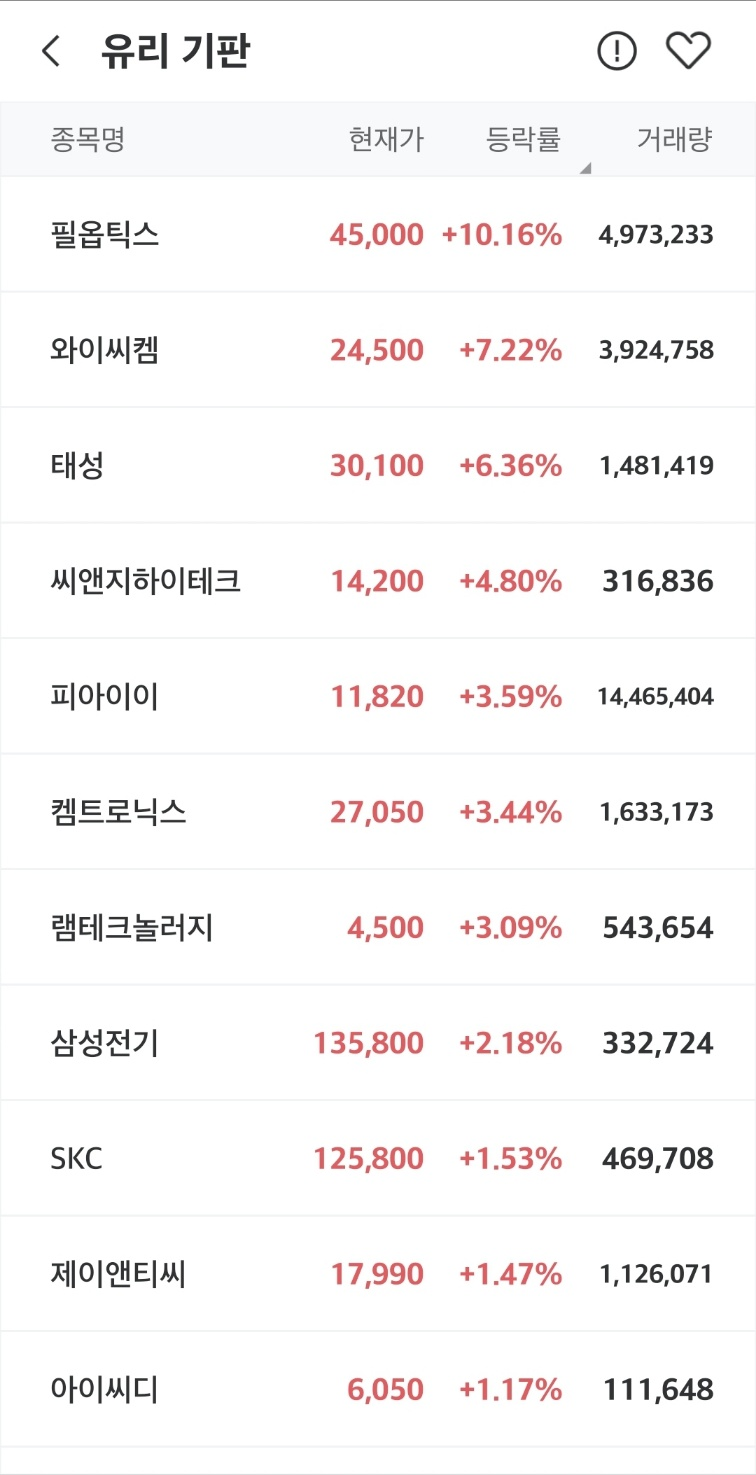Go back using the top-left arrow

[x=51, y=51]
